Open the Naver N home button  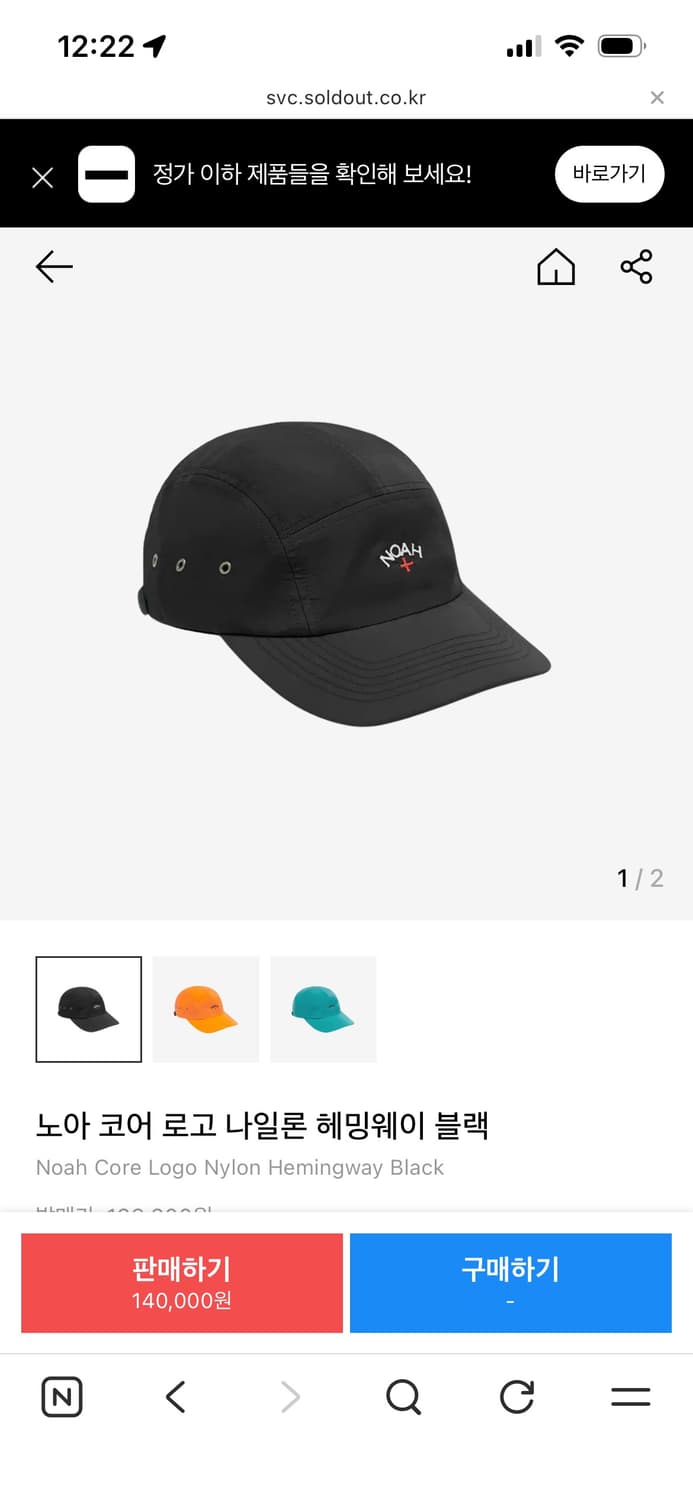62,1397
